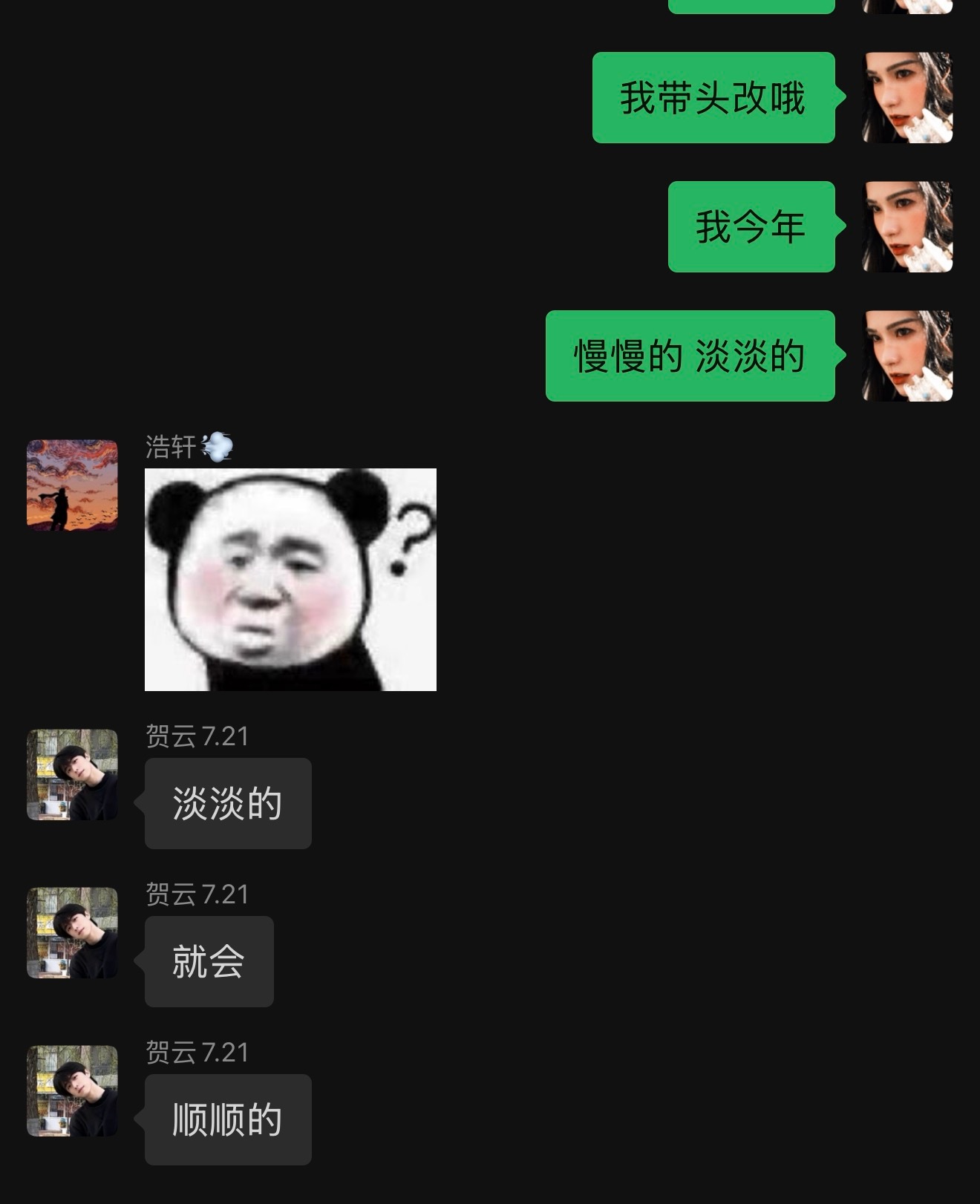Image resolution: width=980 pixels, height=1204 pixels.
Task: Select the 慢慢的 淡淡的 message bubble
Action: pyautogui.click(x=690, y=356)
